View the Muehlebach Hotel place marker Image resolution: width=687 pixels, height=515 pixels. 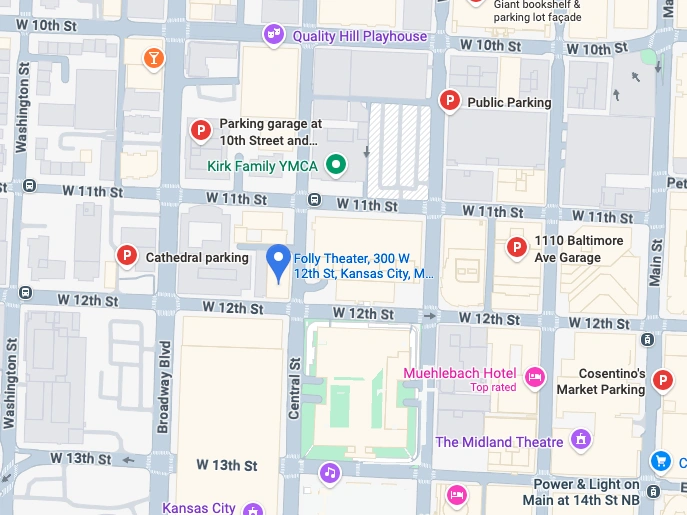click(535, 376)
